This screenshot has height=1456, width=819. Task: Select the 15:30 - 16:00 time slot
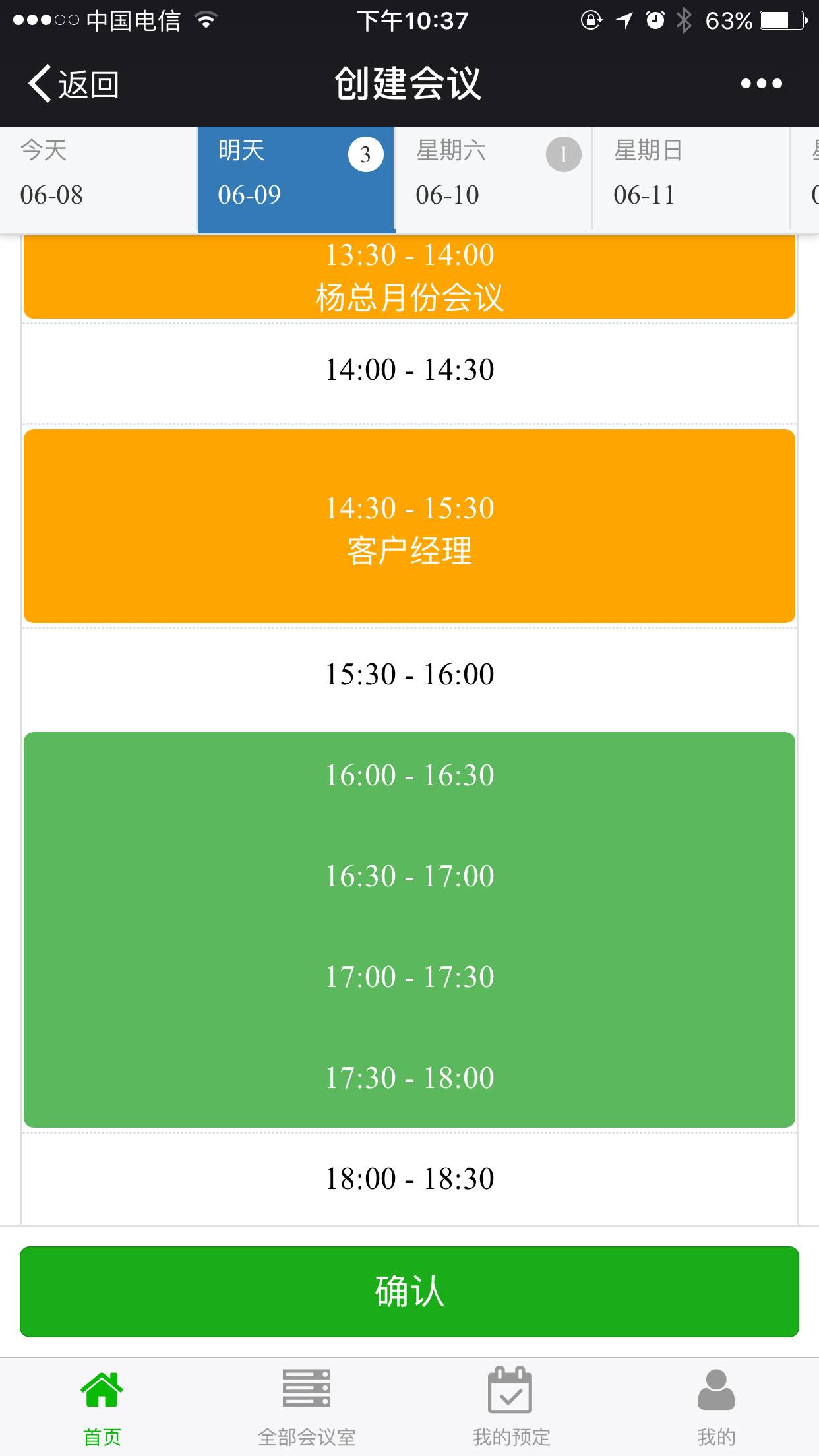click(x=409, y=675)
